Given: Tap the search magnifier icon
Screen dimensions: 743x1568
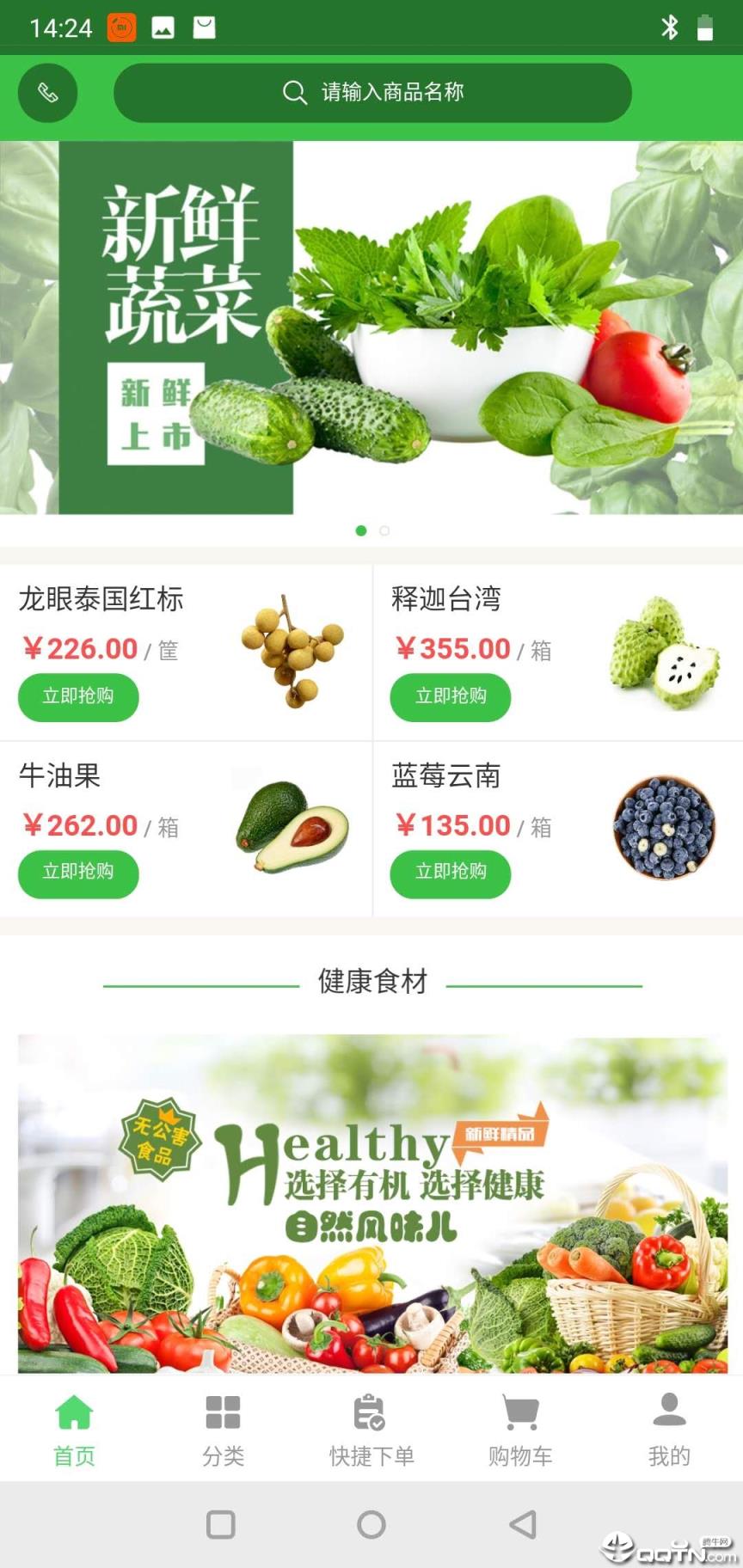Looking at the screenshot, I should point(296,92).
